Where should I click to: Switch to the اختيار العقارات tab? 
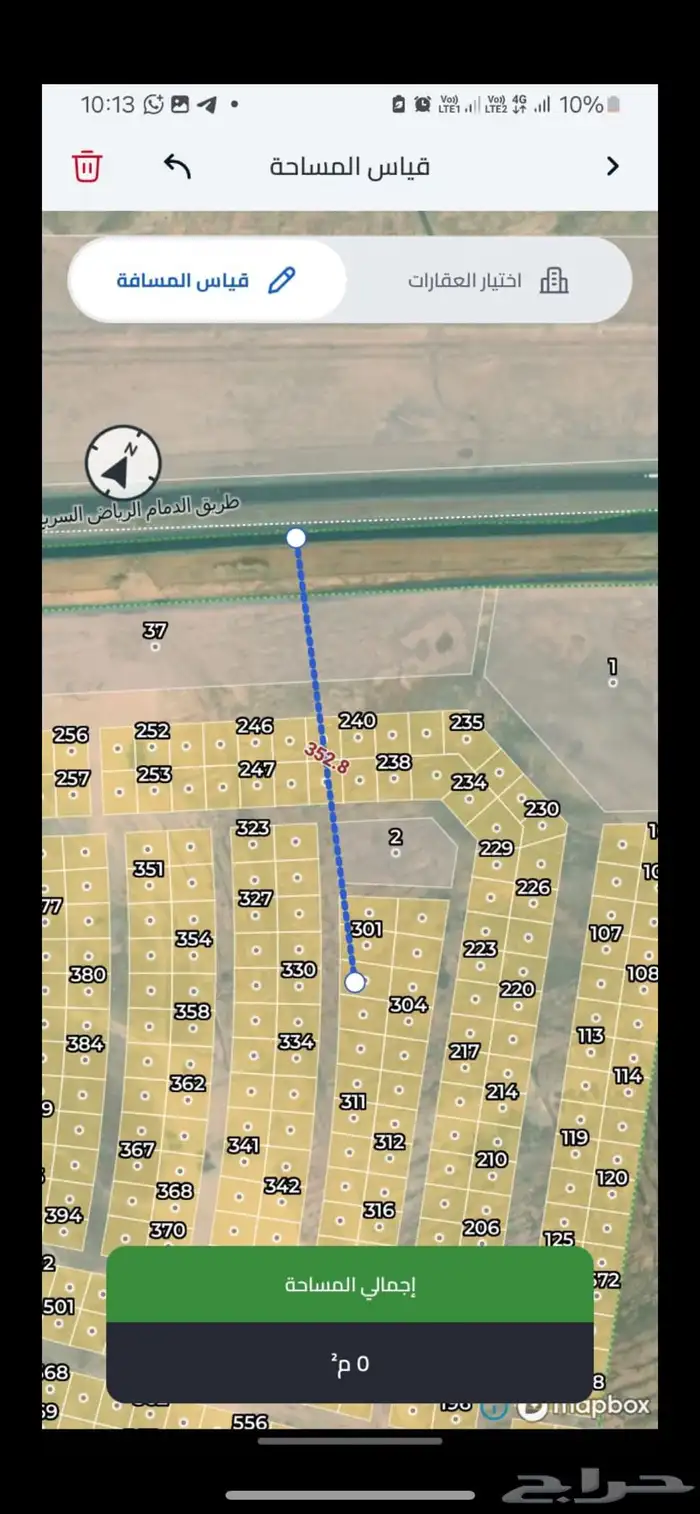tap(488, 280)
